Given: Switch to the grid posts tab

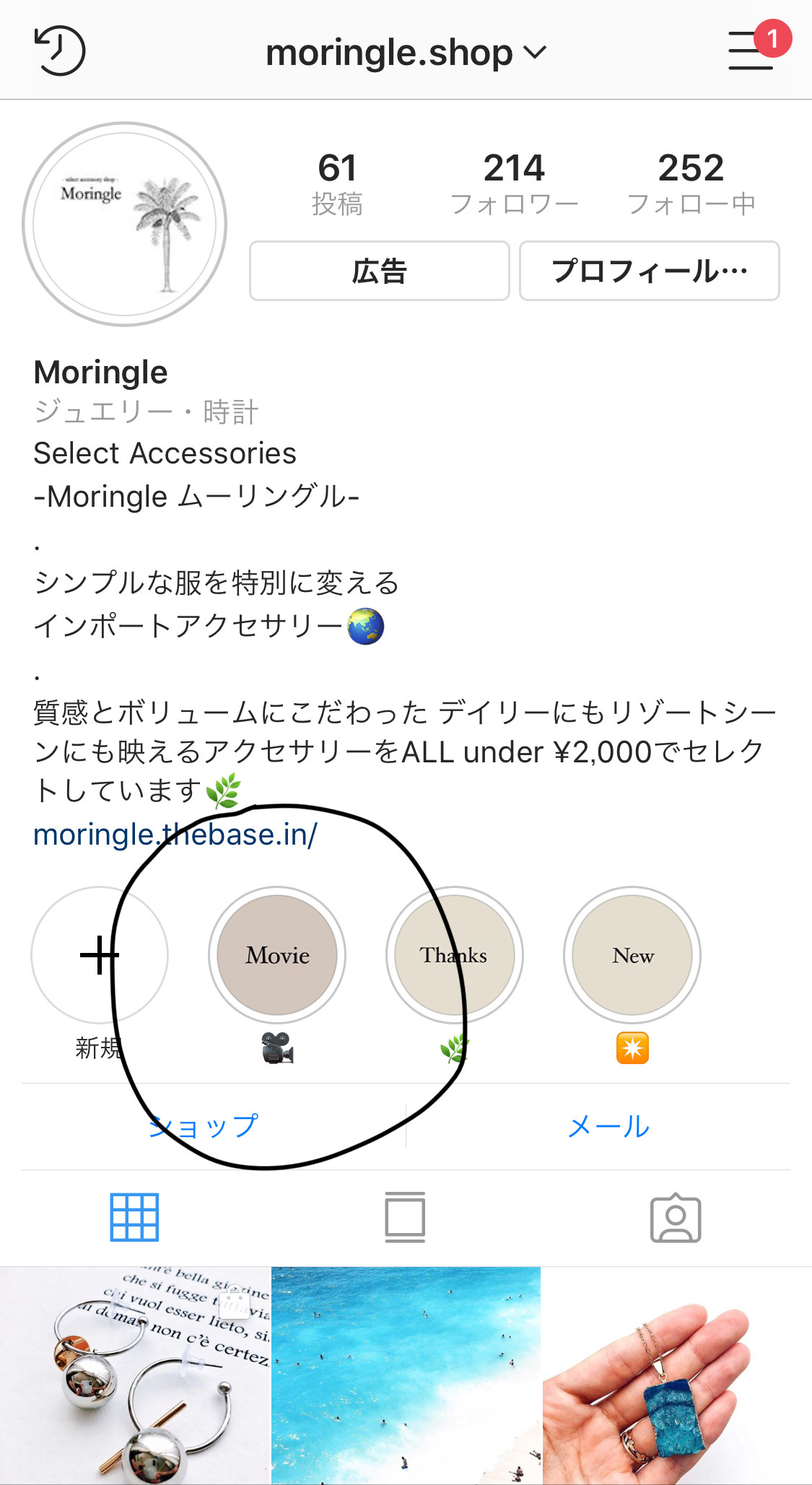Looking at the screenshot, I should tap(134, 1218).
